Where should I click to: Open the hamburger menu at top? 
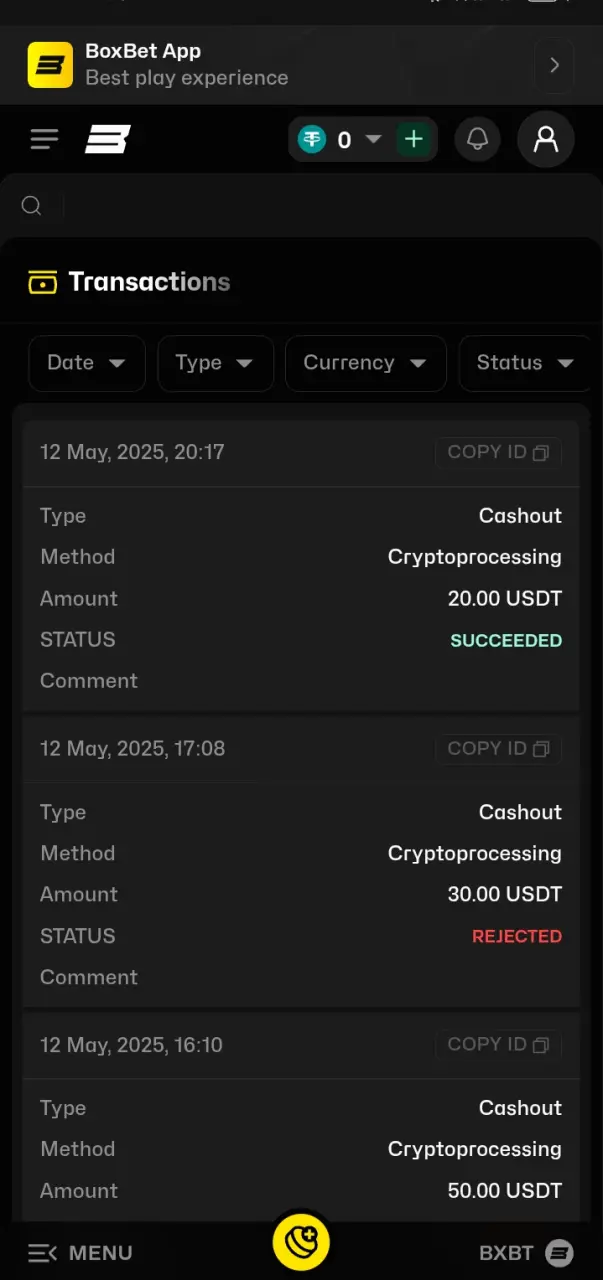coord(44,139)
